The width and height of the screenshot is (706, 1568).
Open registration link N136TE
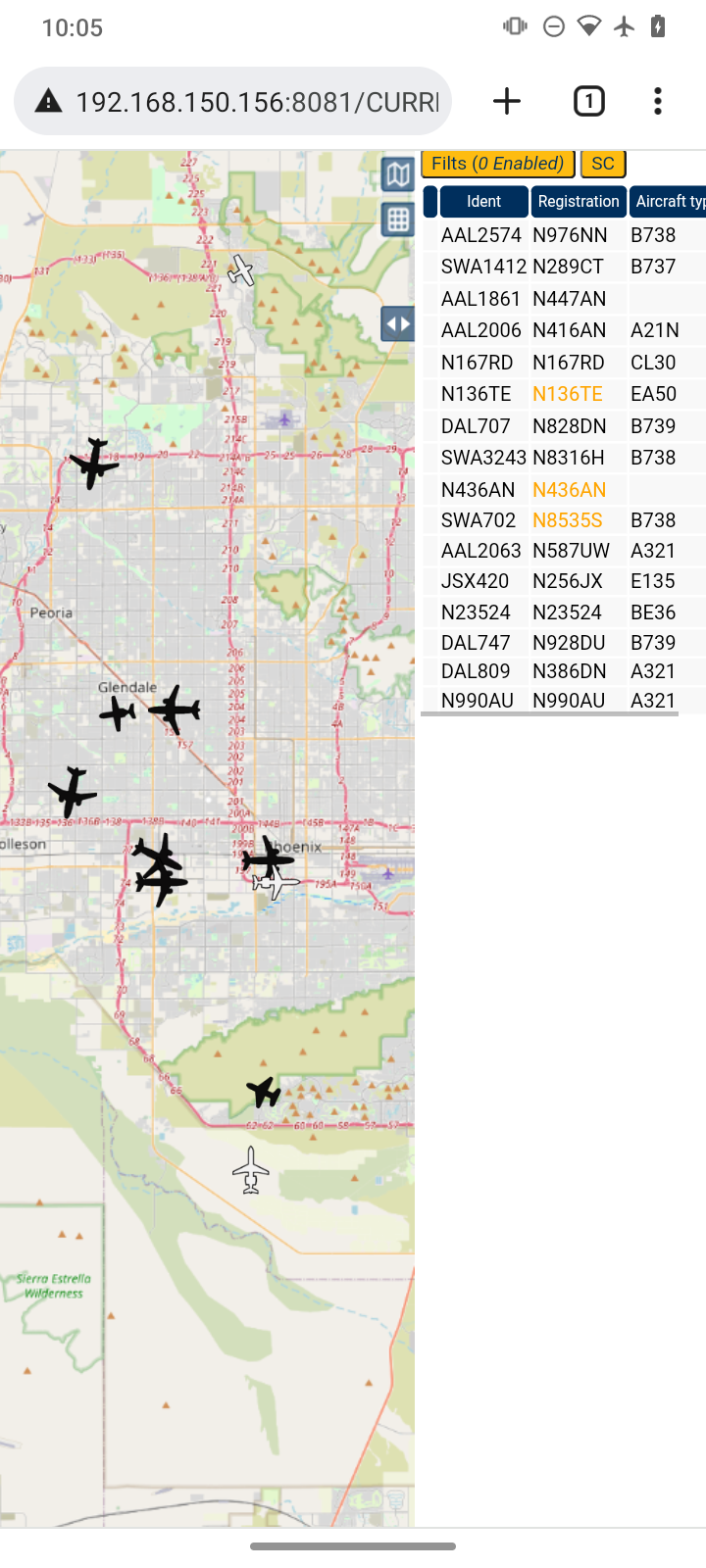[x=568, y=394]
